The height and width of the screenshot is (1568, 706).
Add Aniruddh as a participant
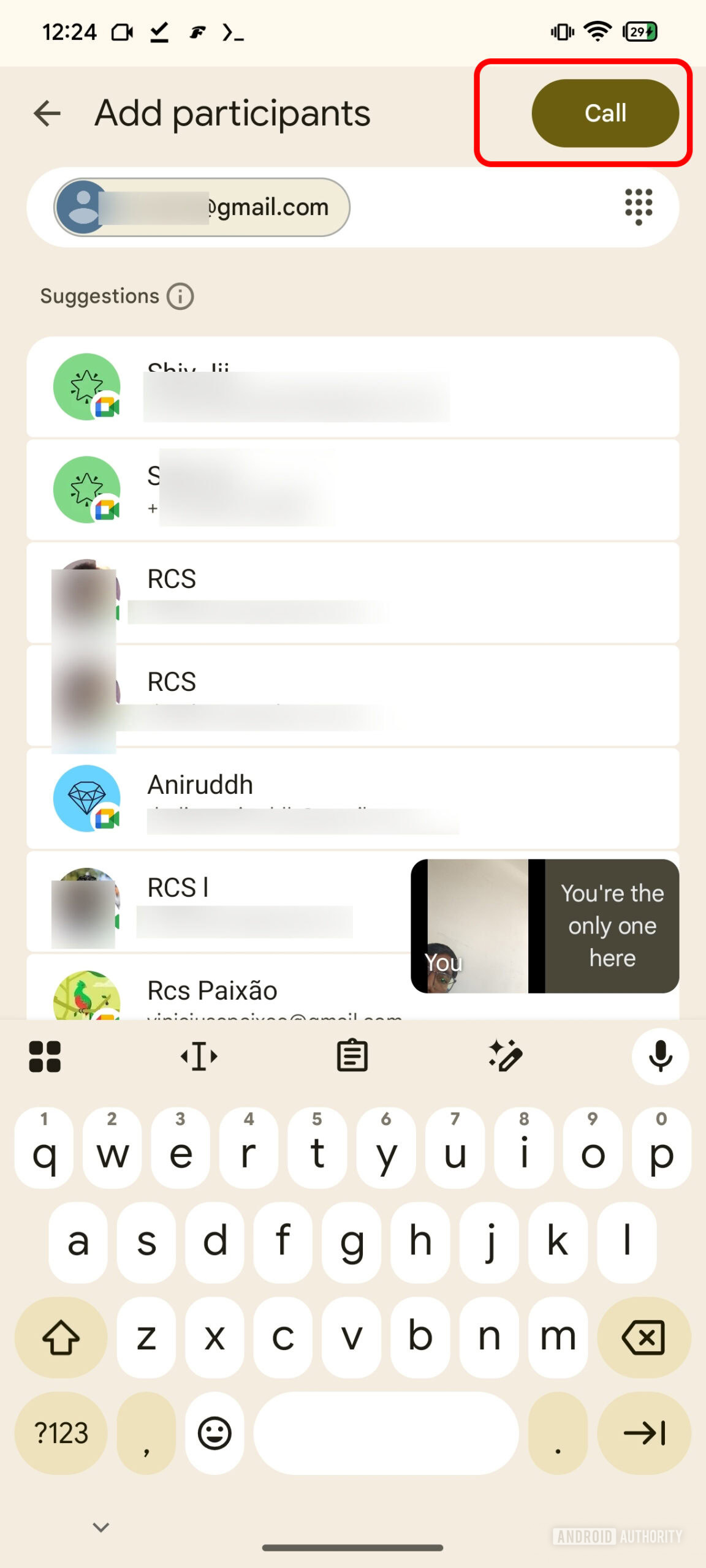(352, 798)
